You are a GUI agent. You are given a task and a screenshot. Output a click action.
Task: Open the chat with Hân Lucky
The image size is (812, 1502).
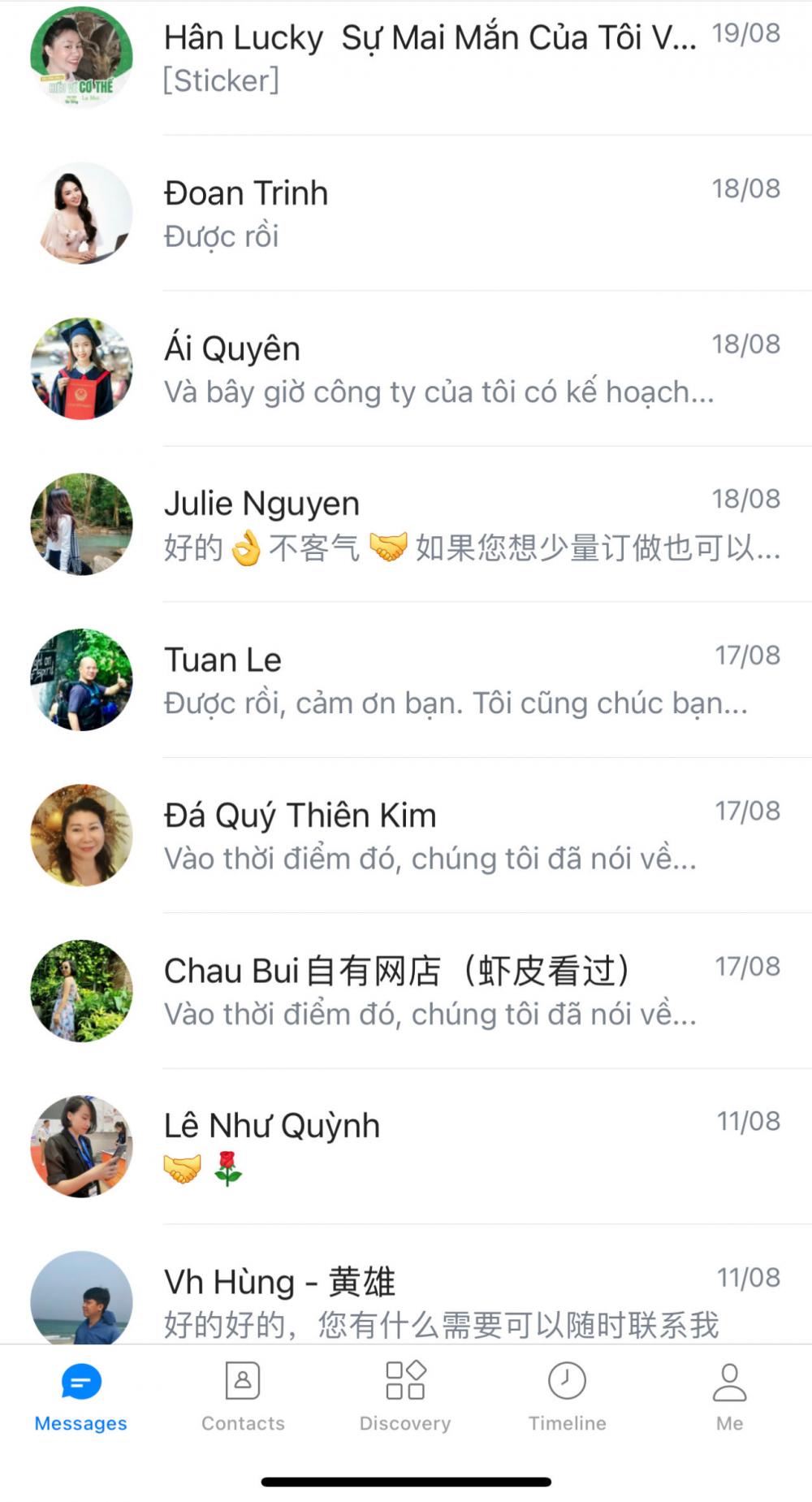[430, 58]
